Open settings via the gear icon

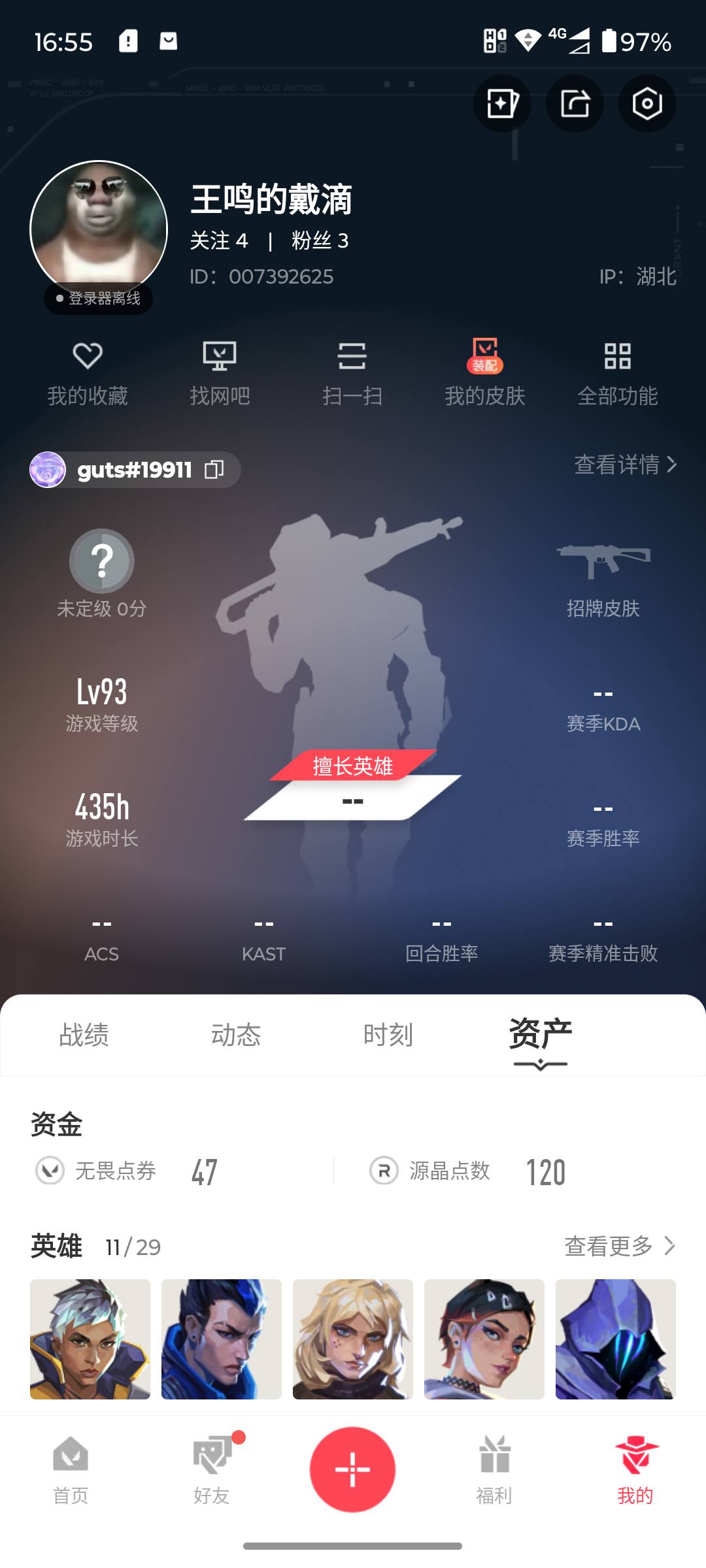647,104
